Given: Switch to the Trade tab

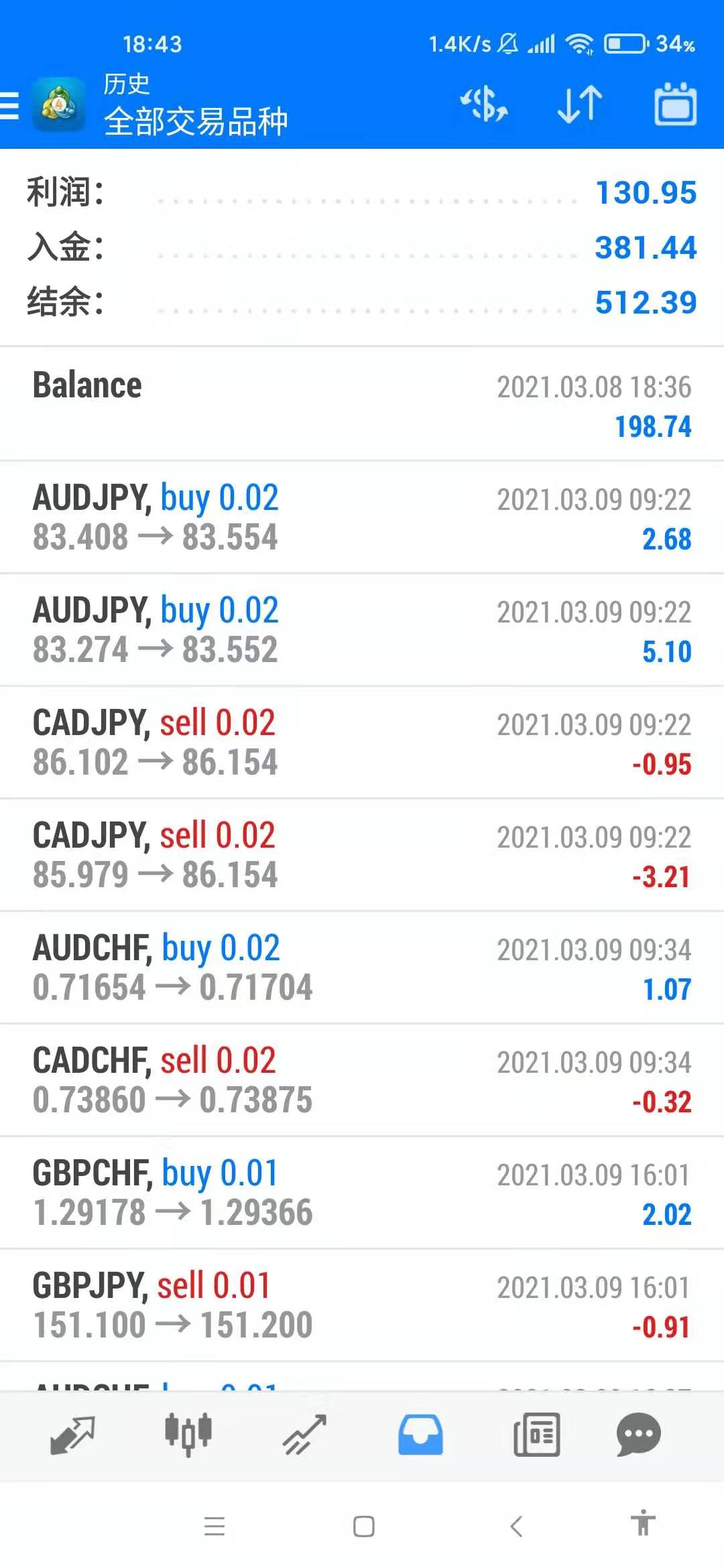Looking at the screenshot, I should pos(304,1435).
